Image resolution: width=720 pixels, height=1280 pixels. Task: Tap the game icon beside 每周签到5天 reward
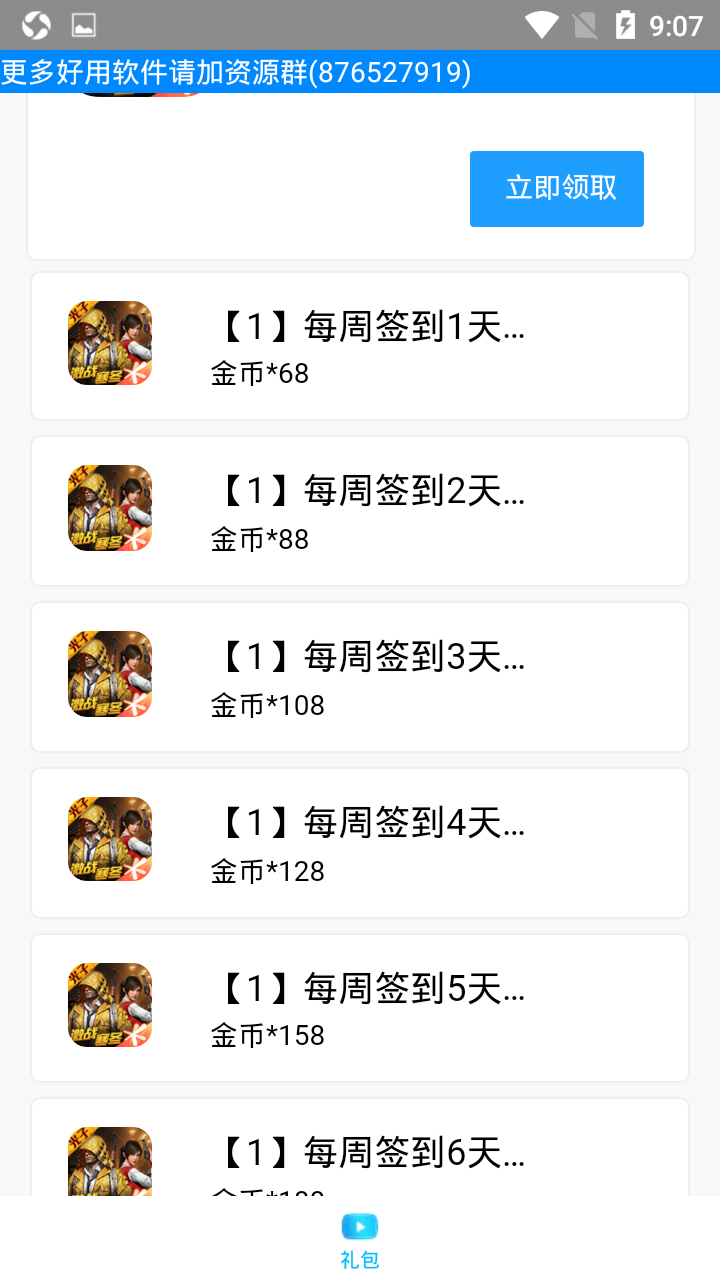109,1005
